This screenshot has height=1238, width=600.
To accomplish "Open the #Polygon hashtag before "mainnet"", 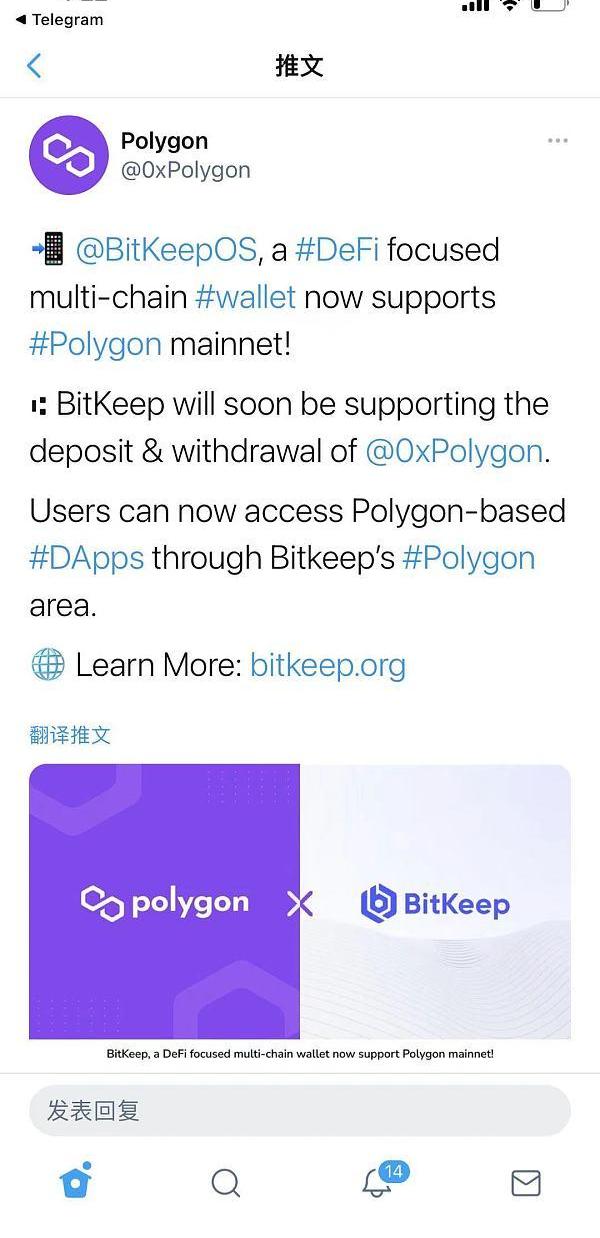I will (x=95, y=344).
